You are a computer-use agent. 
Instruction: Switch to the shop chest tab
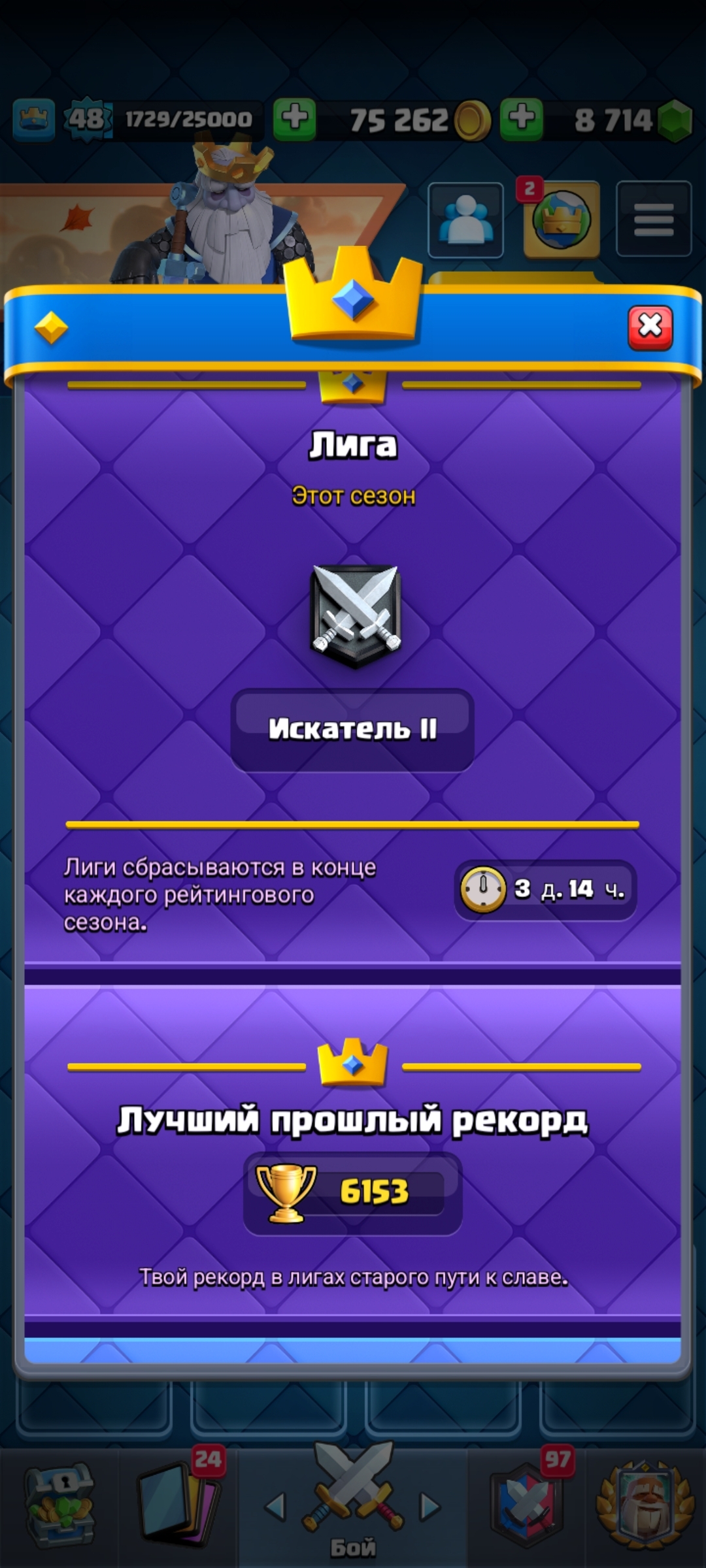tap(59, 1506)
